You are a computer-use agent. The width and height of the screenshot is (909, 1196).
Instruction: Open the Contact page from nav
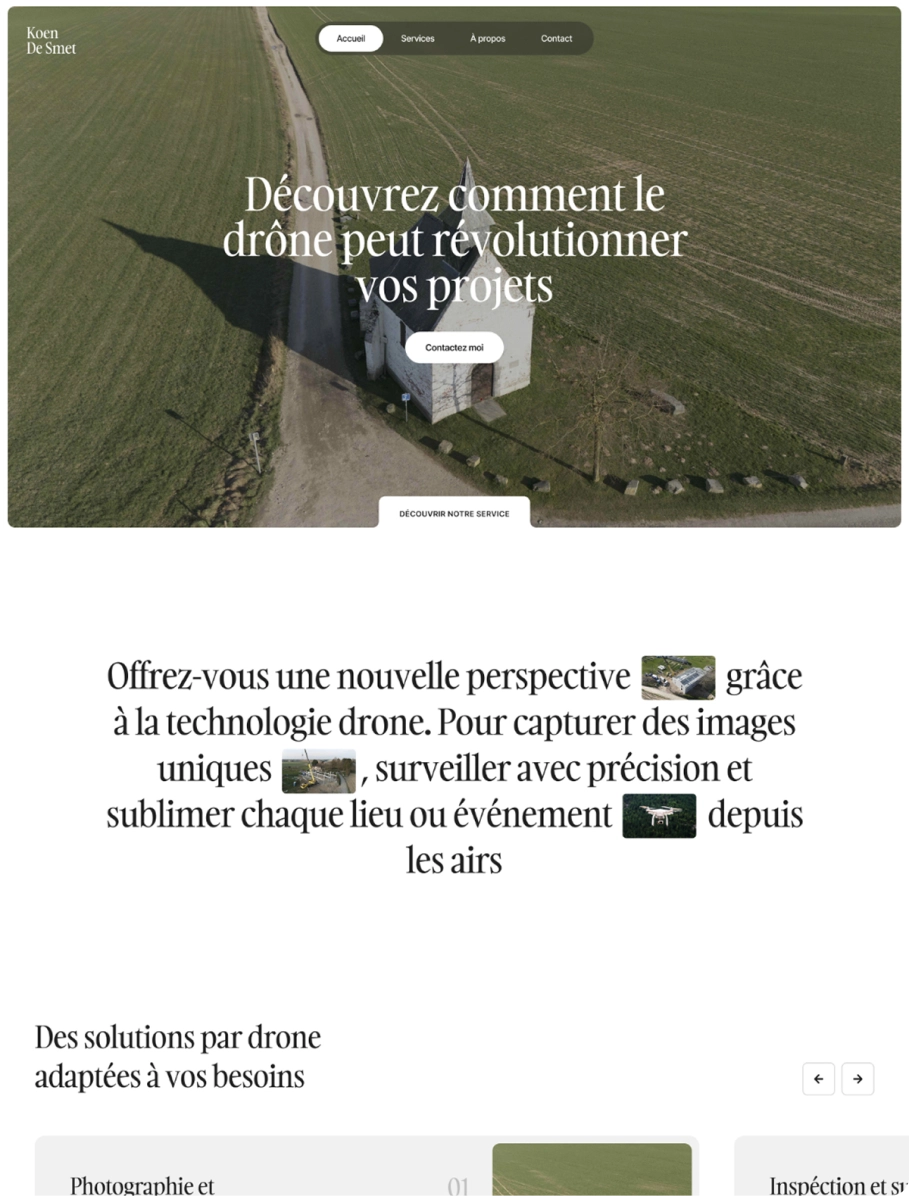556,39
